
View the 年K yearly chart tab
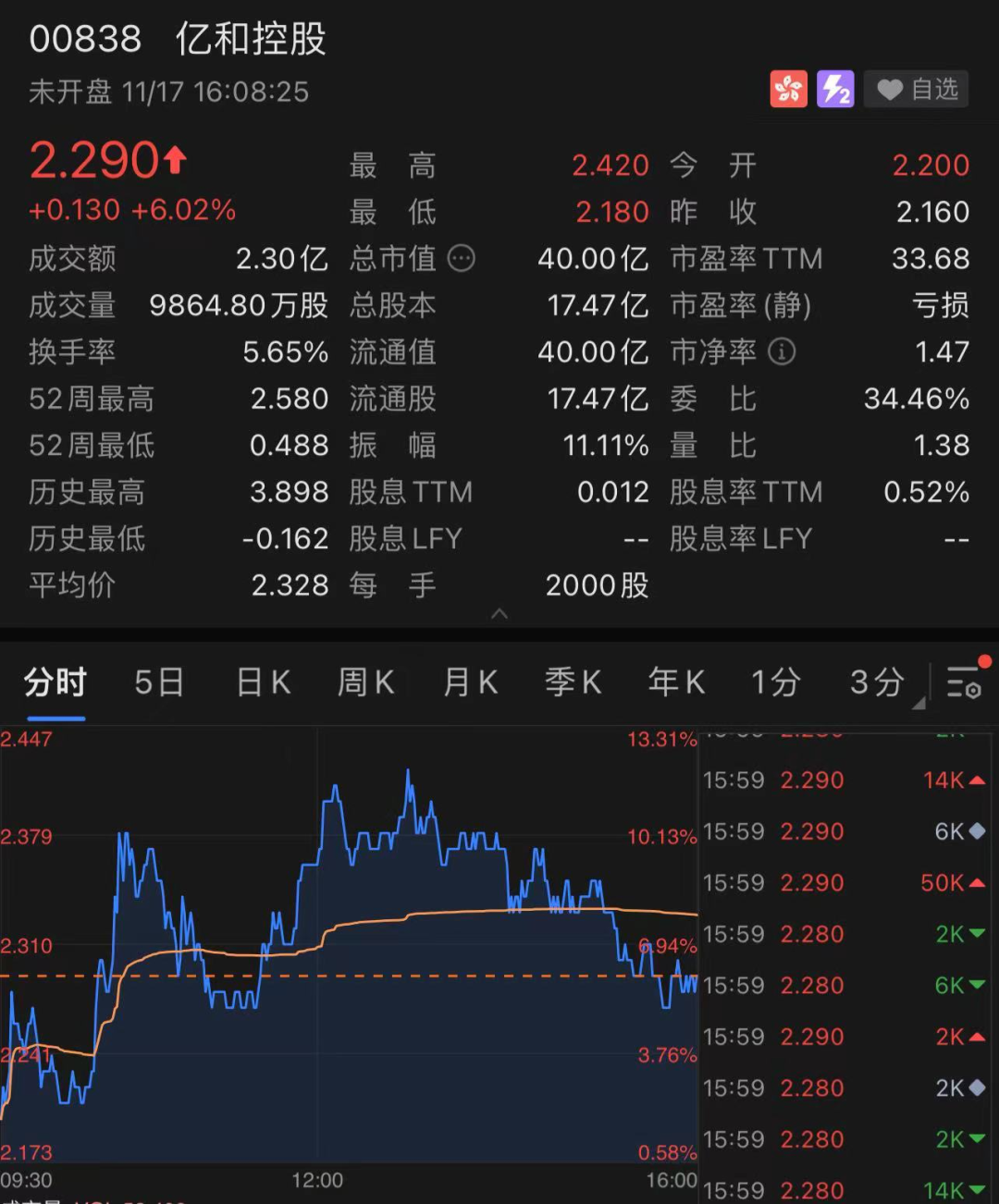676,682
